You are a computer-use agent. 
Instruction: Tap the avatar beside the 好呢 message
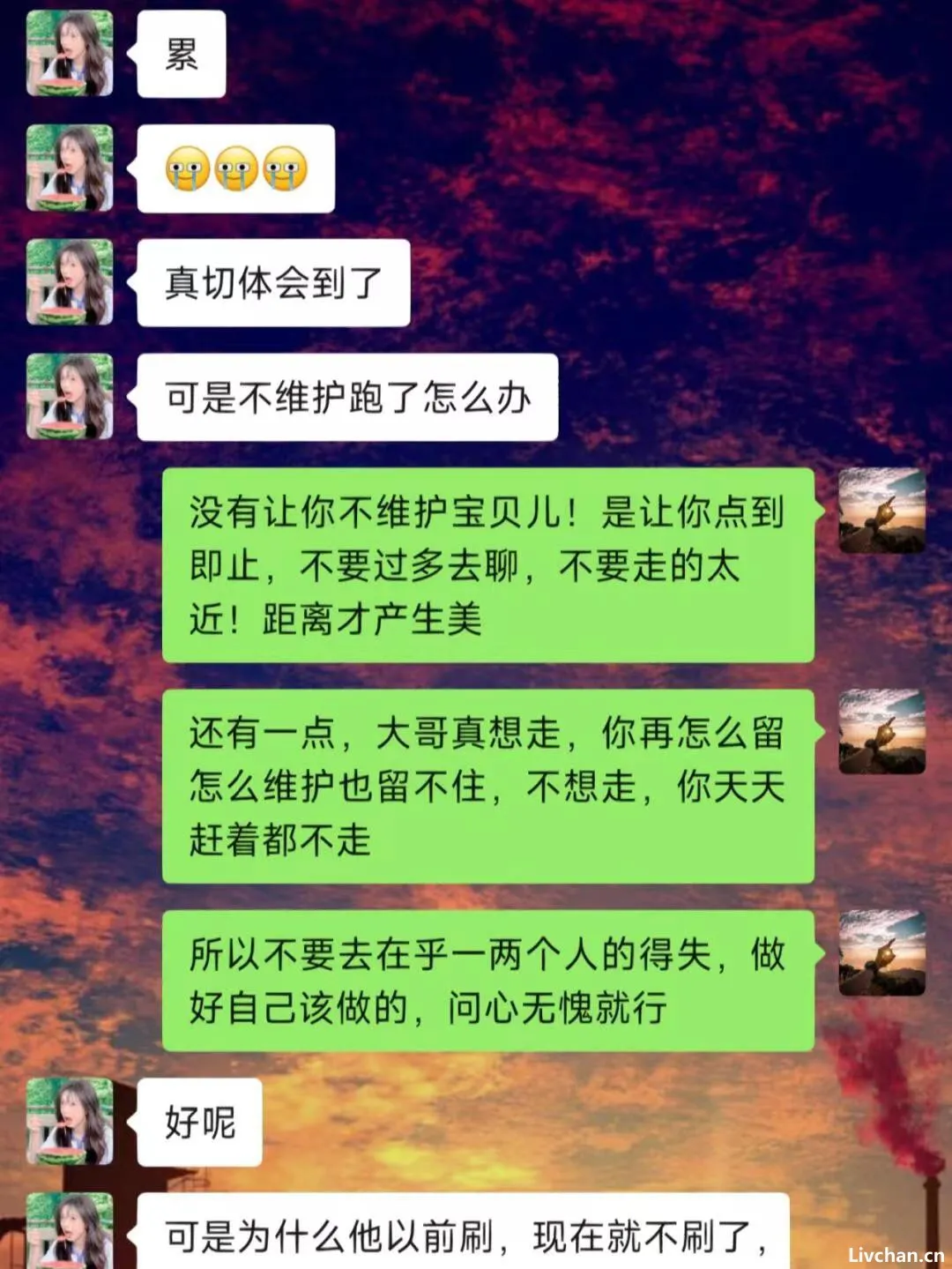click(x=70, y=1122)
